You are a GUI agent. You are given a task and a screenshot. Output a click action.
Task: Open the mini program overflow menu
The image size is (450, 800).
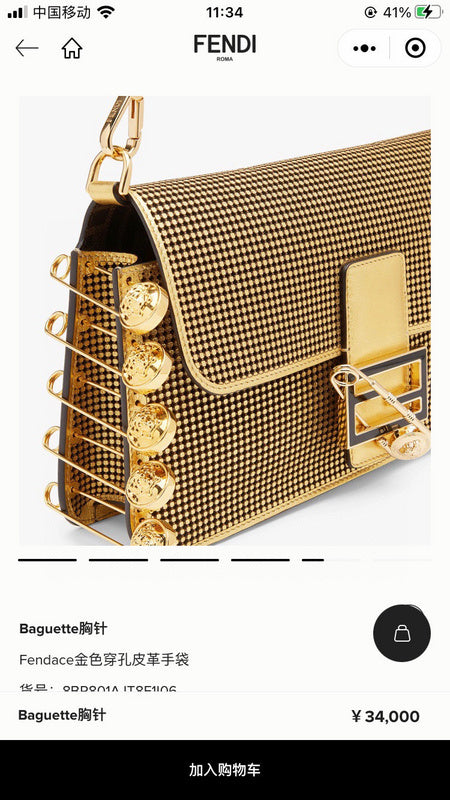tap(364, 48)
